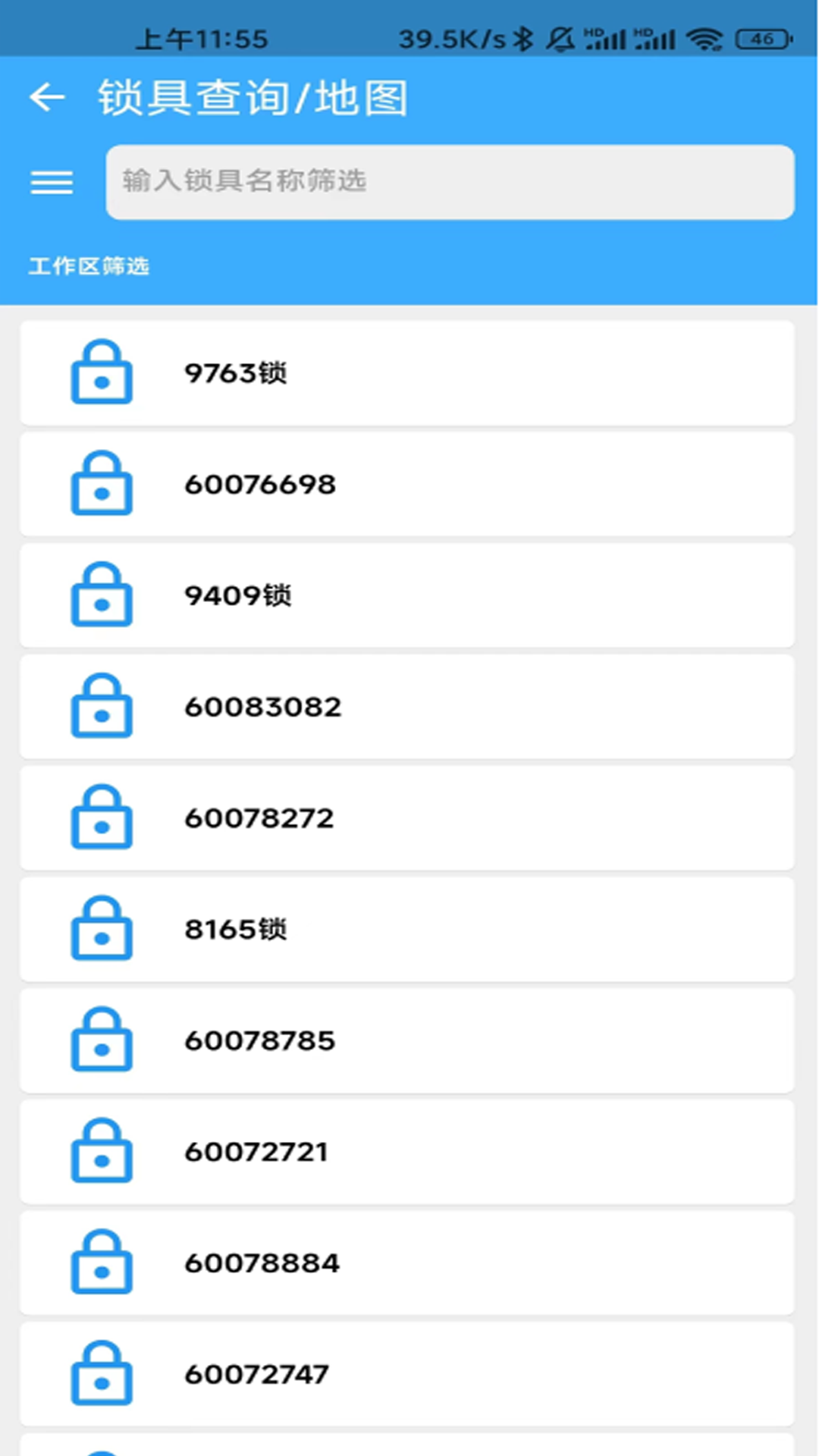
Task: Click the lock icon beside 60072721
Action: pyautogui.click(x=102, y=1152)
